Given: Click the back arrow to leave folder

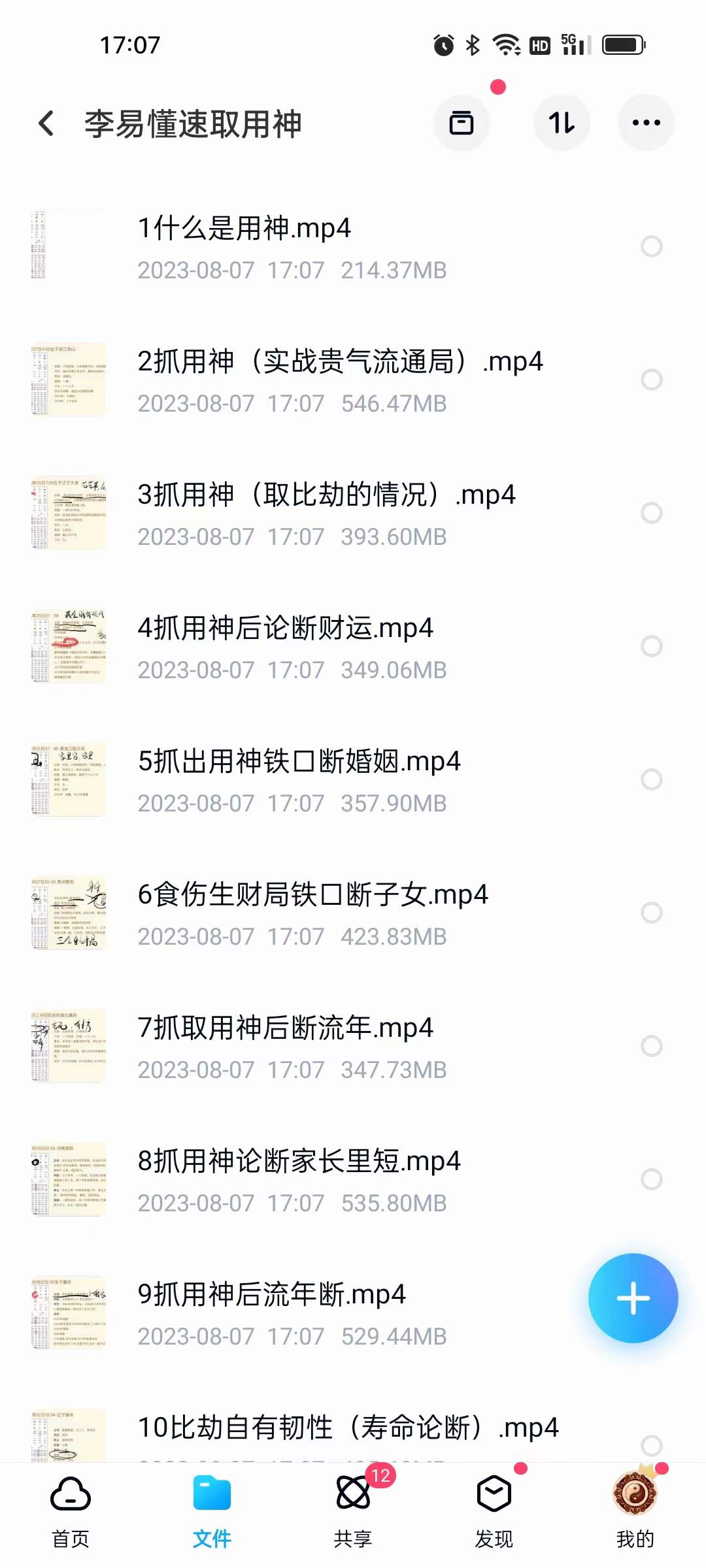Looking at the screenshot, I should (x=46, y=123).
